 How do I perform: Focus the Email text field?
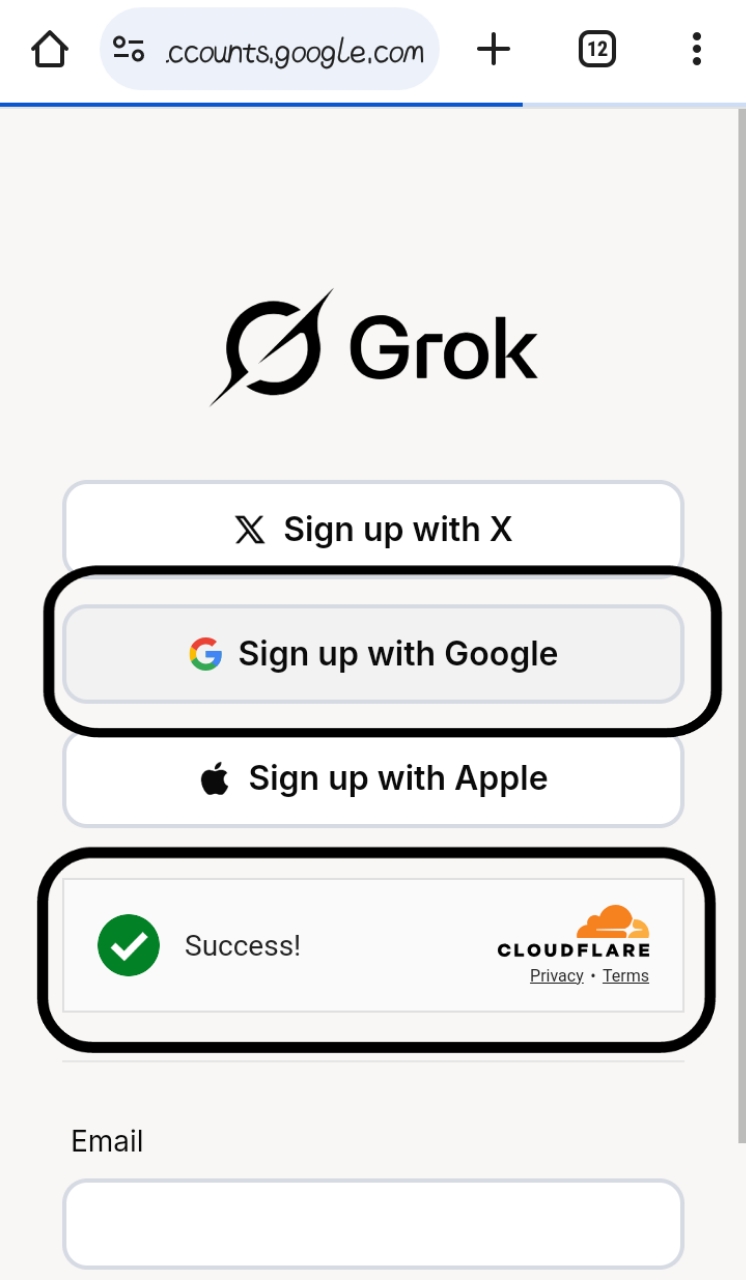coord(373,1224)
